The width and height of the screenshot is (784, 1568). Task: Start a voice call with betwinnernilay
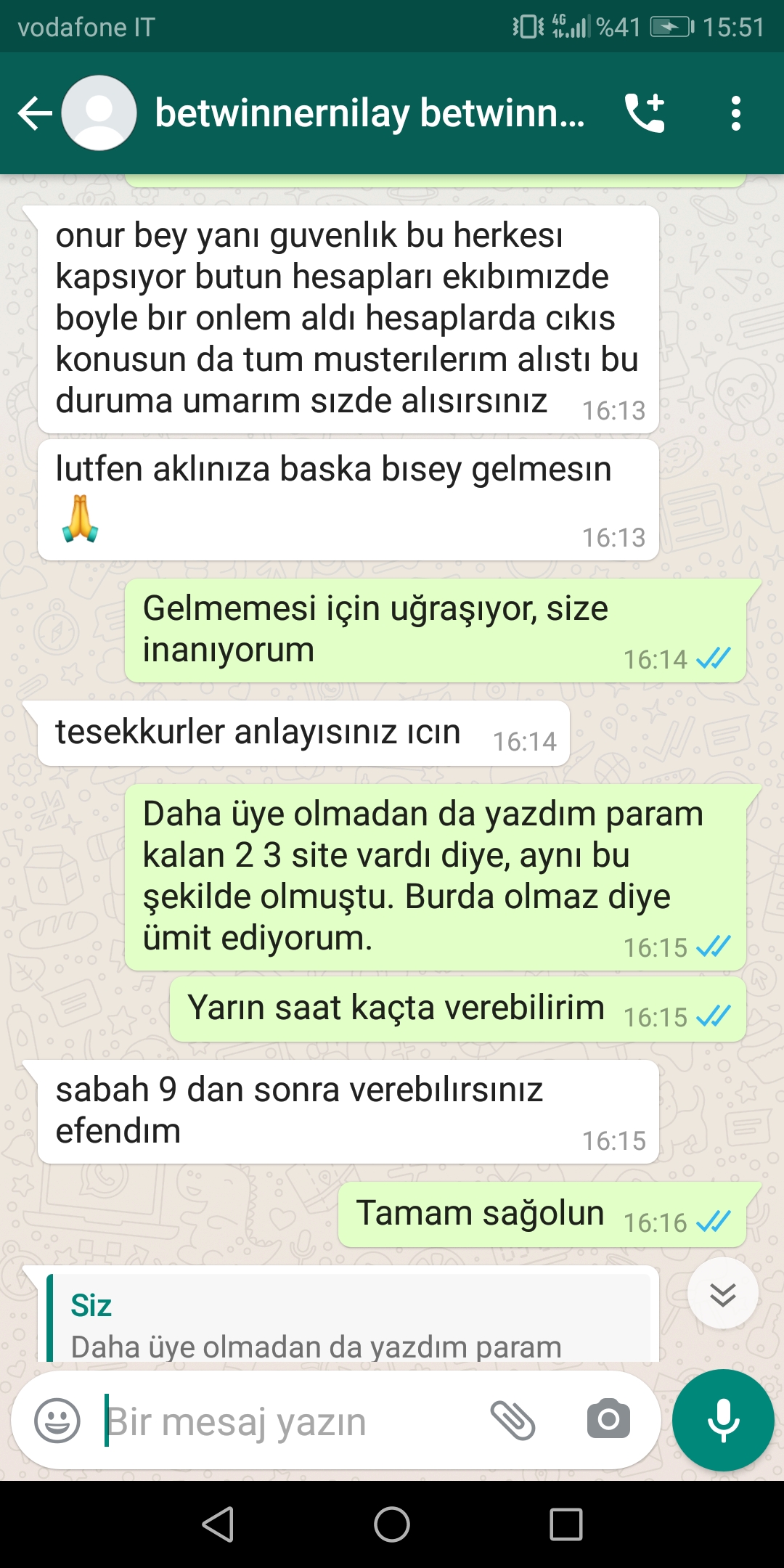click(645, 113)
